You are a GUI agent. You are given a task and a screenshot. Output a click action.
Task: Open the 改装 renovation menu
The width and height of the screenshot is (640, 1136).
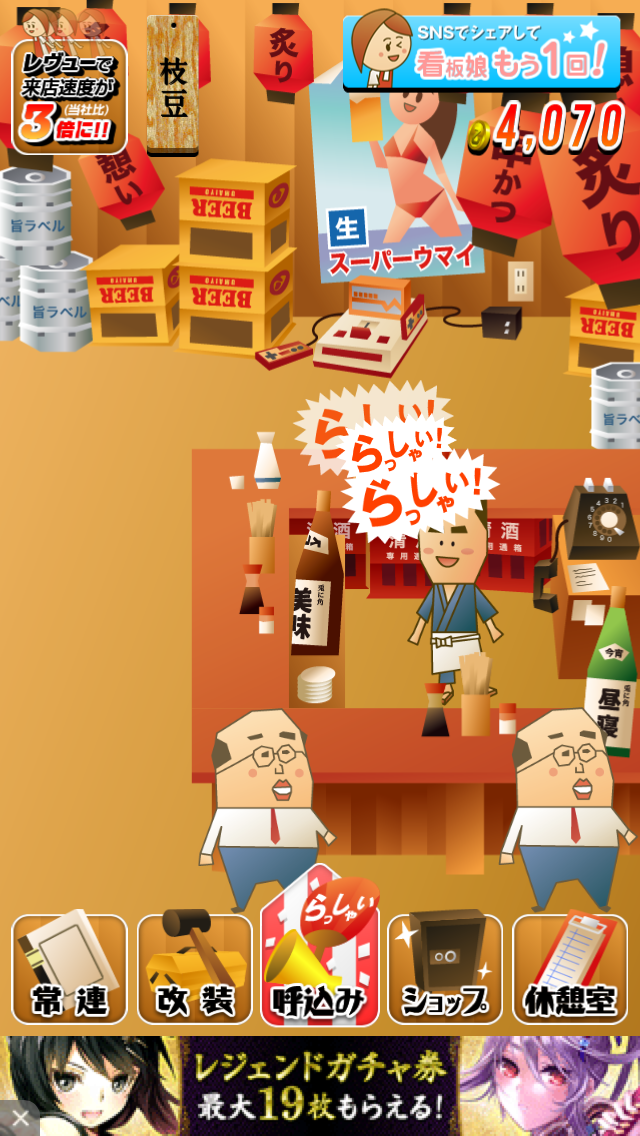pos(195,968)
